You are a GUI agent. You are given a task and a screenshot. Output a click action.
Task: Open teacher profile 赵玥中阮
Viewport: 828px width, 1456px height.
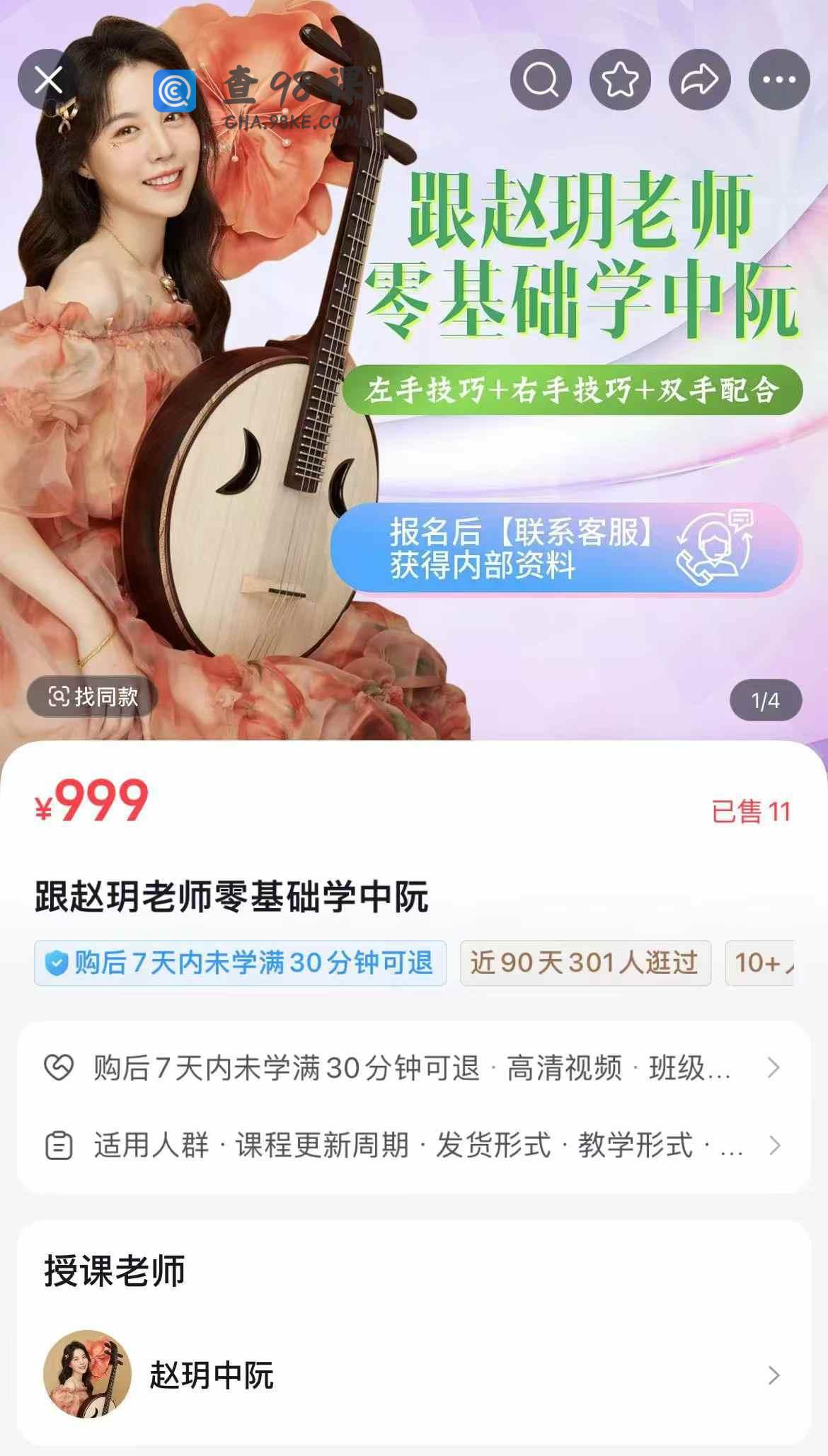pyautogui.click(x=413, y=1375)
